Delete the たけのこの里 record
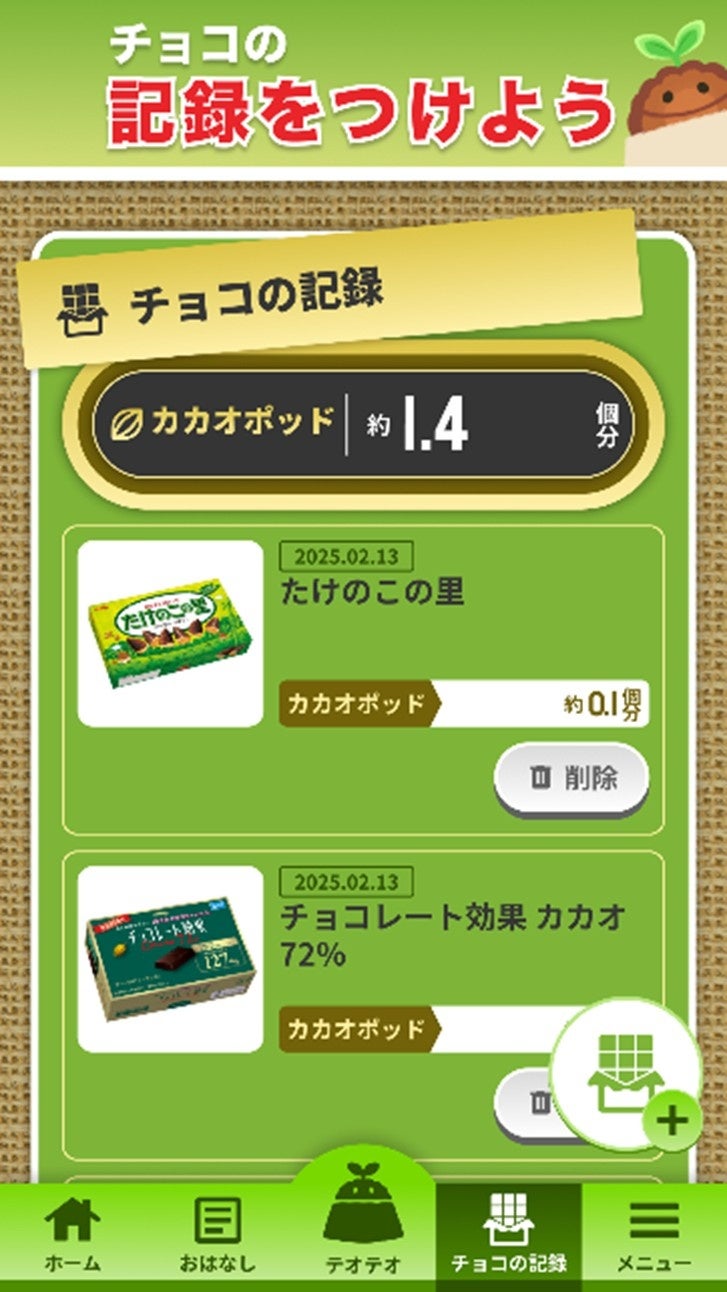The width and height of the screenshot is (727, 1292). tap(571, 778)
